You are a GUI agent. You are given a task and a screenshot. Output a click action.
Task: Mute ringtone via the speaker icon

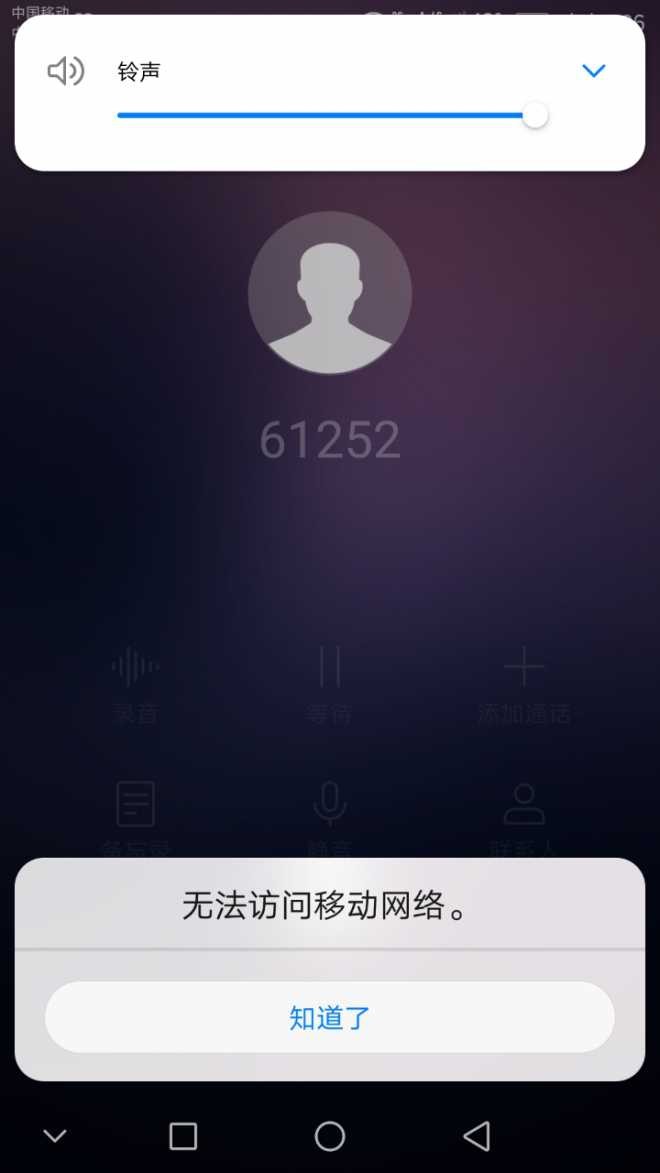pyautogui.click(x=66, y=71)
